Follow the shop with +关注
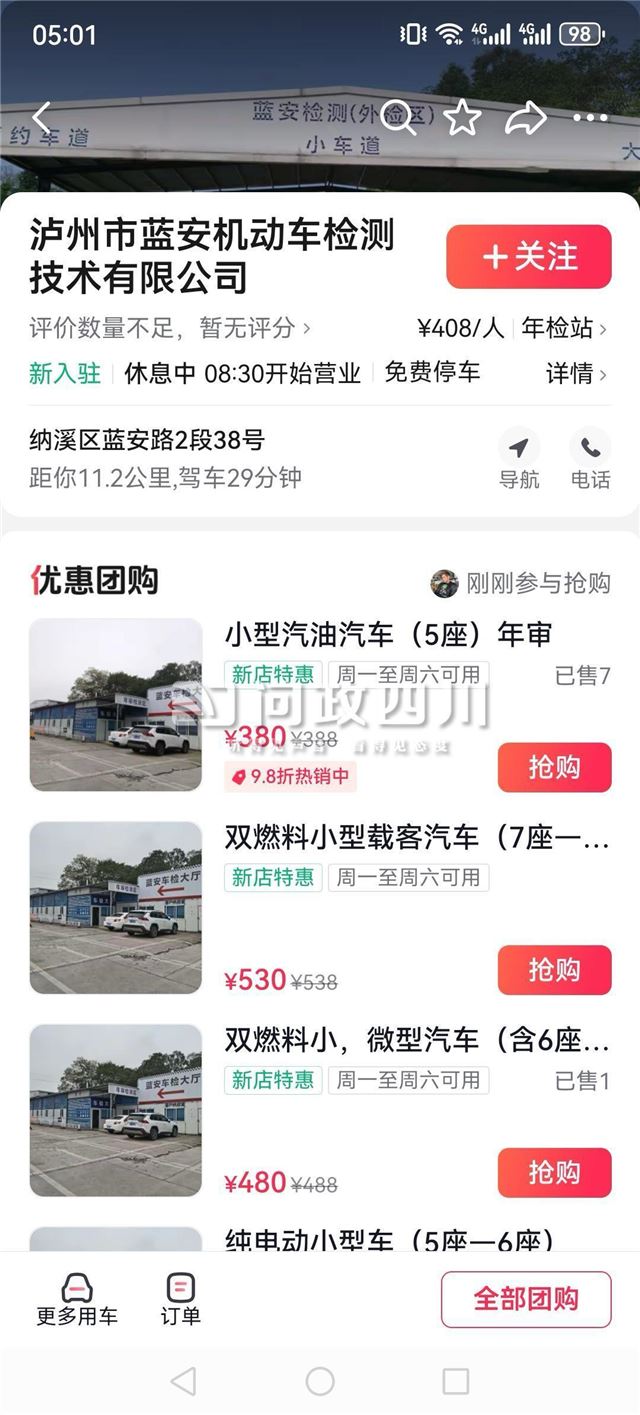Image resolution: width=640 pixels, height=1415 pixels. [528, 257]
